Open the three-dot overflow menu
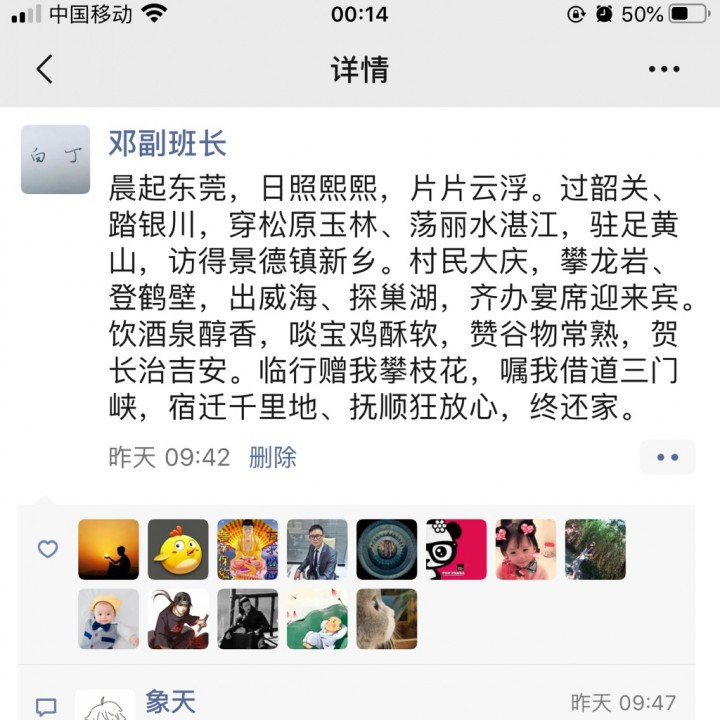This screenshot has width=720, height=720. tap(664, 69)
